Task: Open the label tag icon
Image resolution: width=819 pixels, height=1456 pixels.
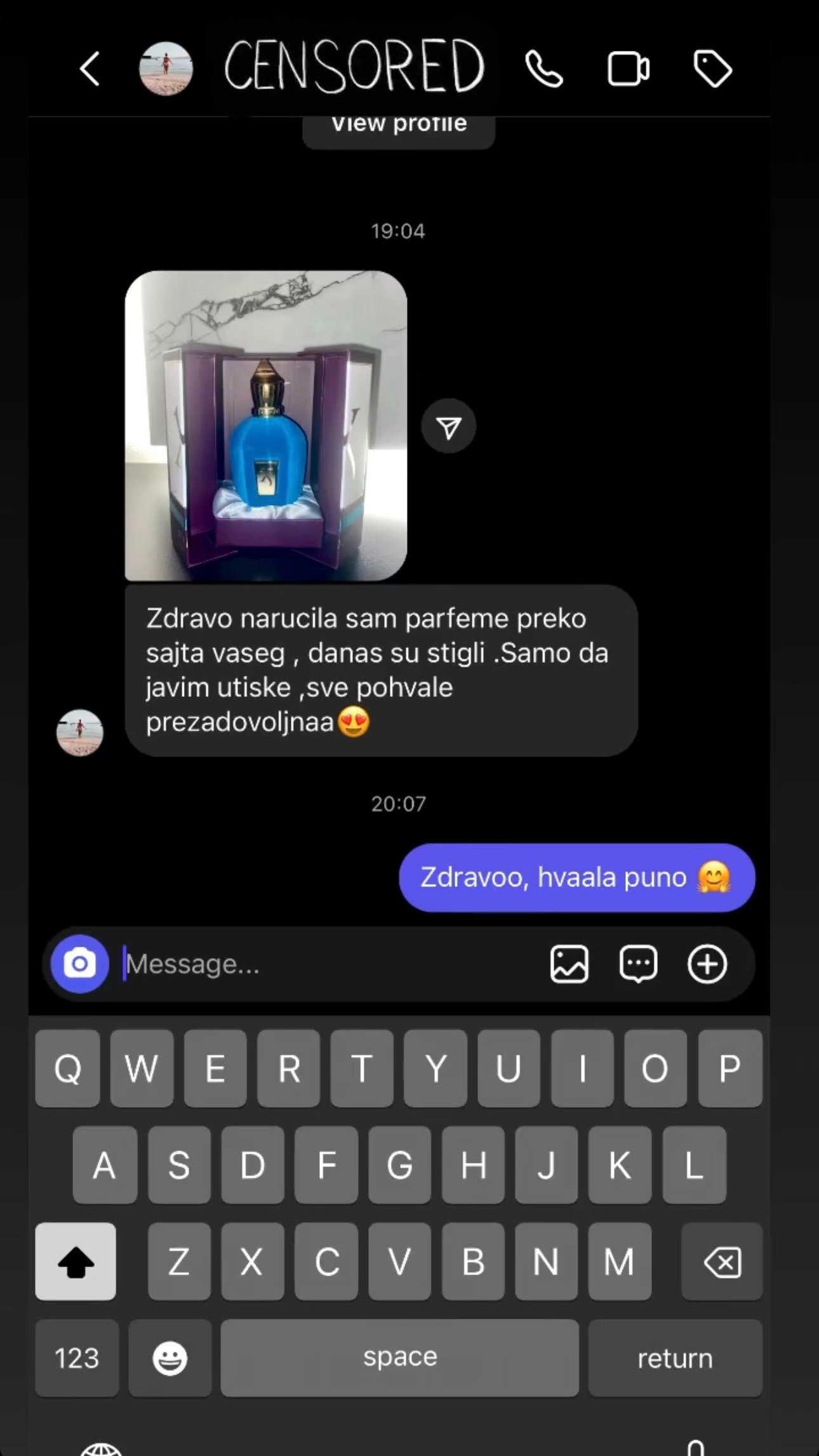Action: (x=712, y=69)
